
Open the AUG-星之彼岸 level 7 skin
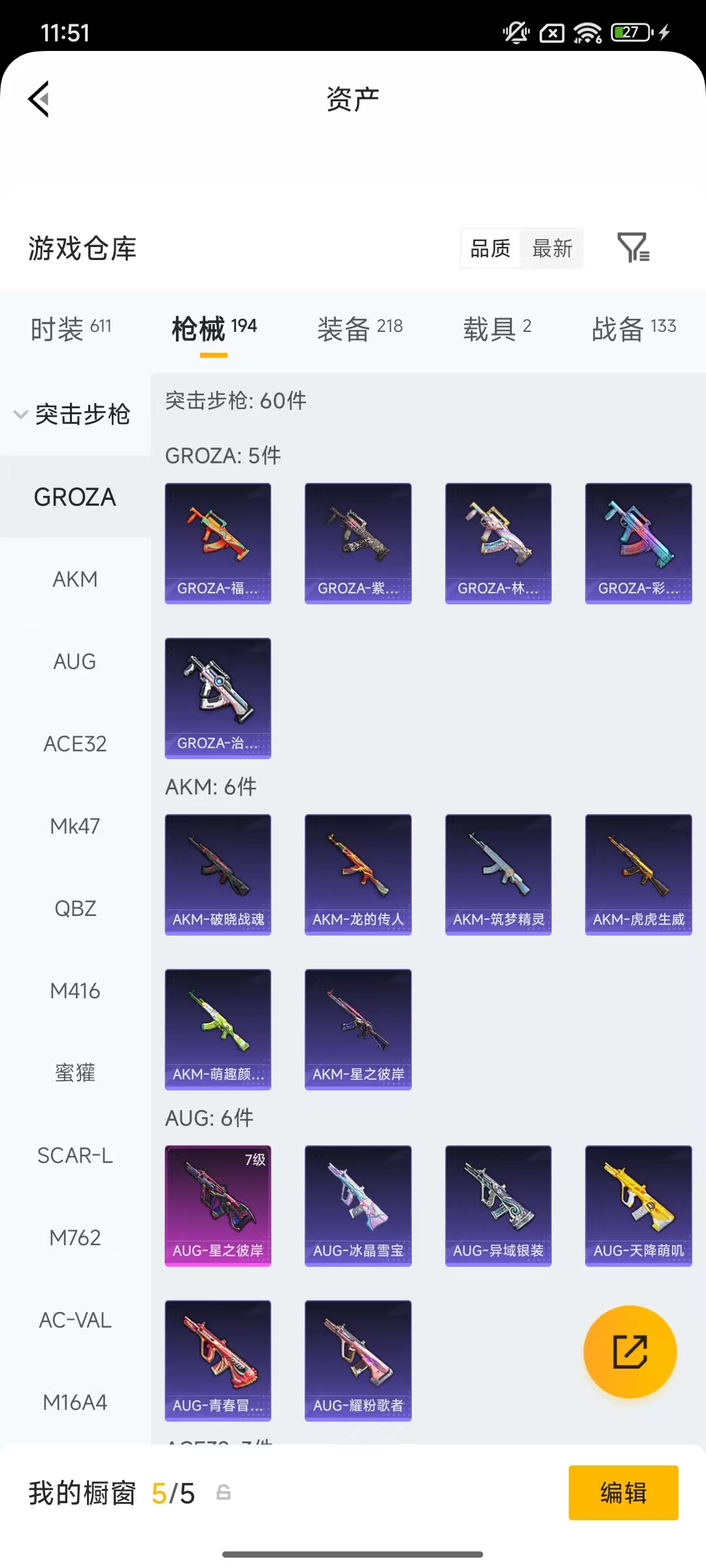tap(218, 1205)
